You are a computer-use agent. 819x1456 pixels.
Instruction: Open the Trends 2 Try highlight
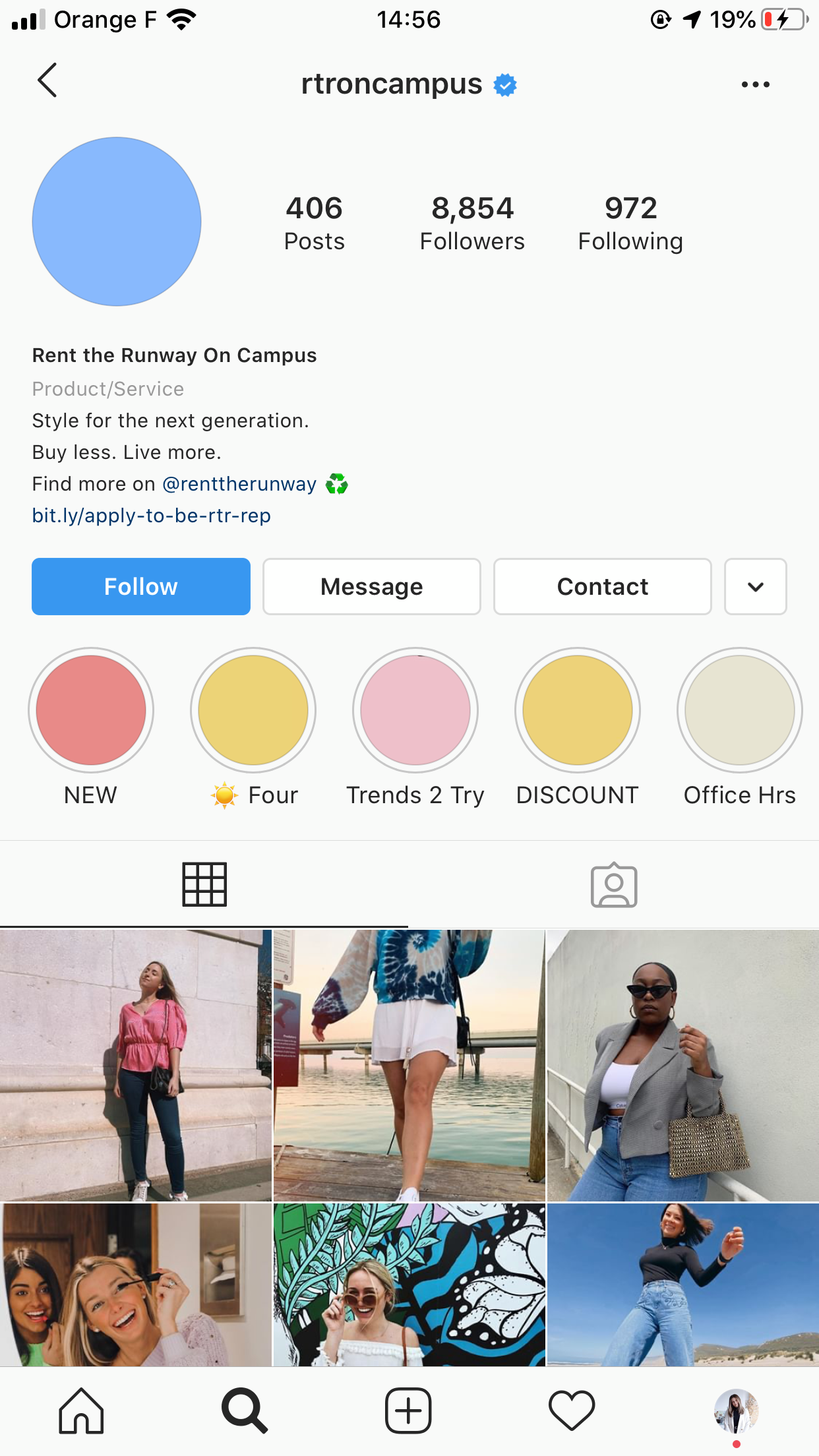click(415, 710)
